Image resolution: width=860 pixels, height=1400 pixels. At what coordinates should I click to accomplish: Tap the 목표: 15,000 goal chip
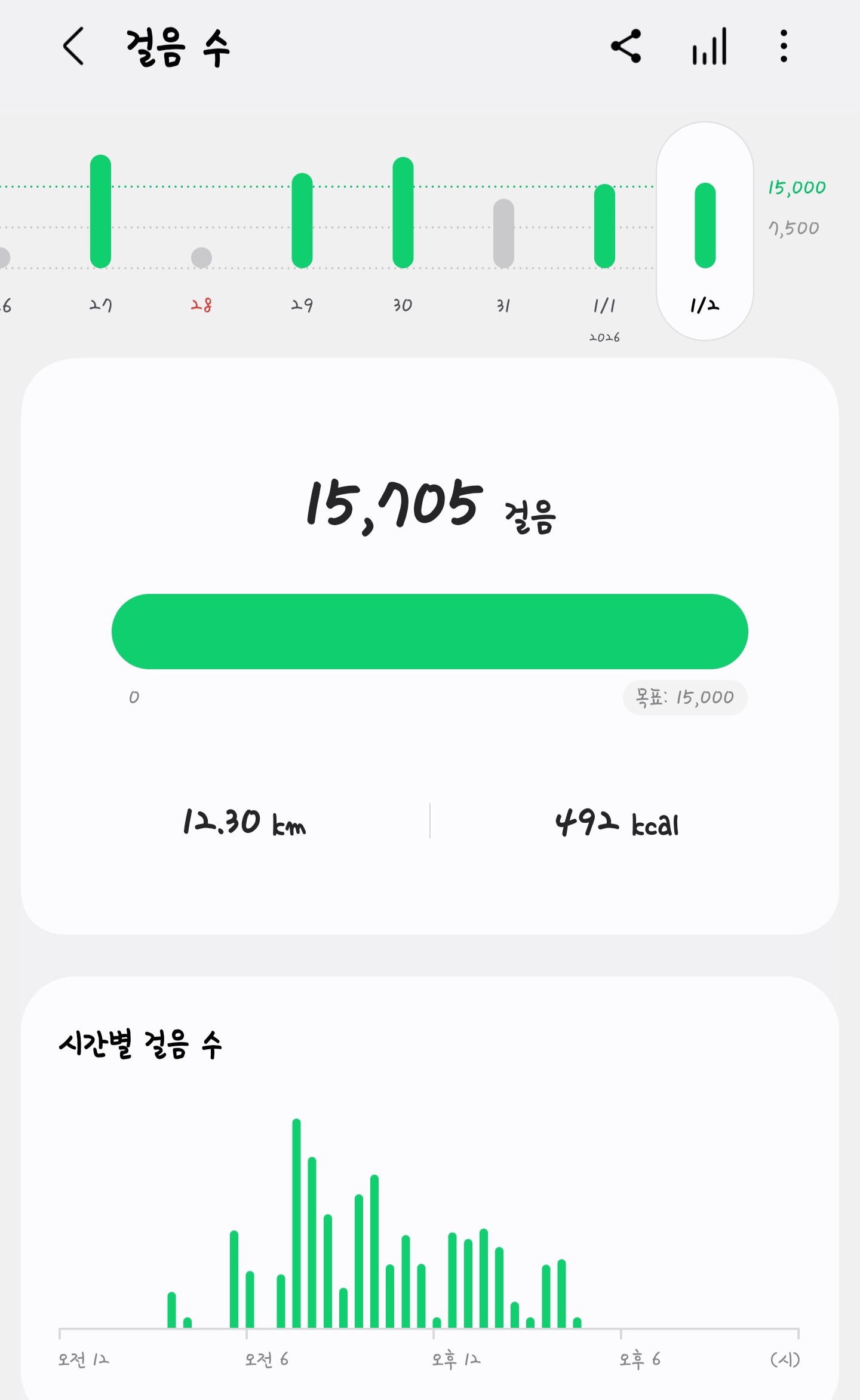pyautogui.click(x=684, y=697)
